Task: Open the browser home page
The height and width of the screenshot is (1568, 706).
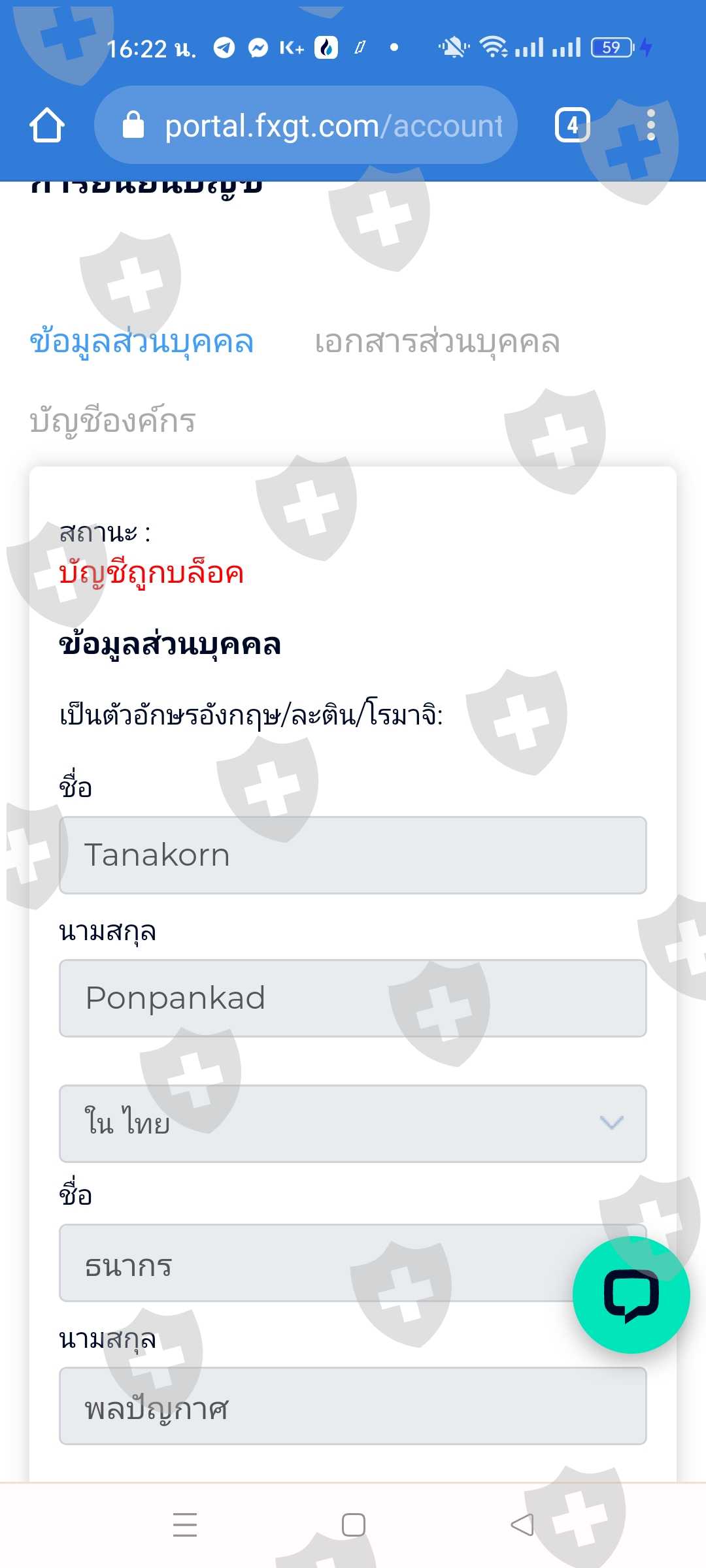Action: (x=47, y=125)
